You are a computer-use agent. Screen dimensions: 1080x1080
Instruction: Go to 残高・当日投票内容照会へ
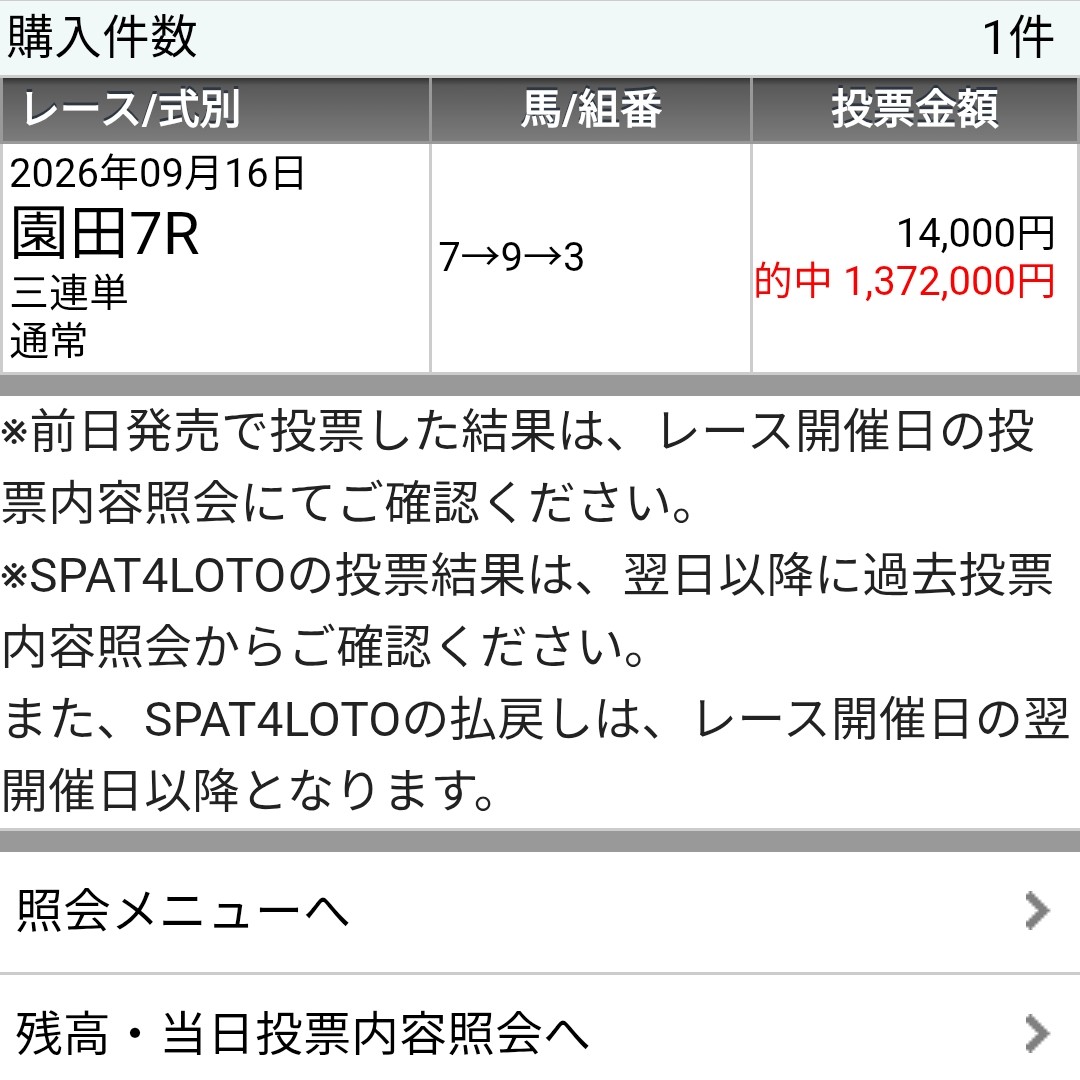[540, 1029]
